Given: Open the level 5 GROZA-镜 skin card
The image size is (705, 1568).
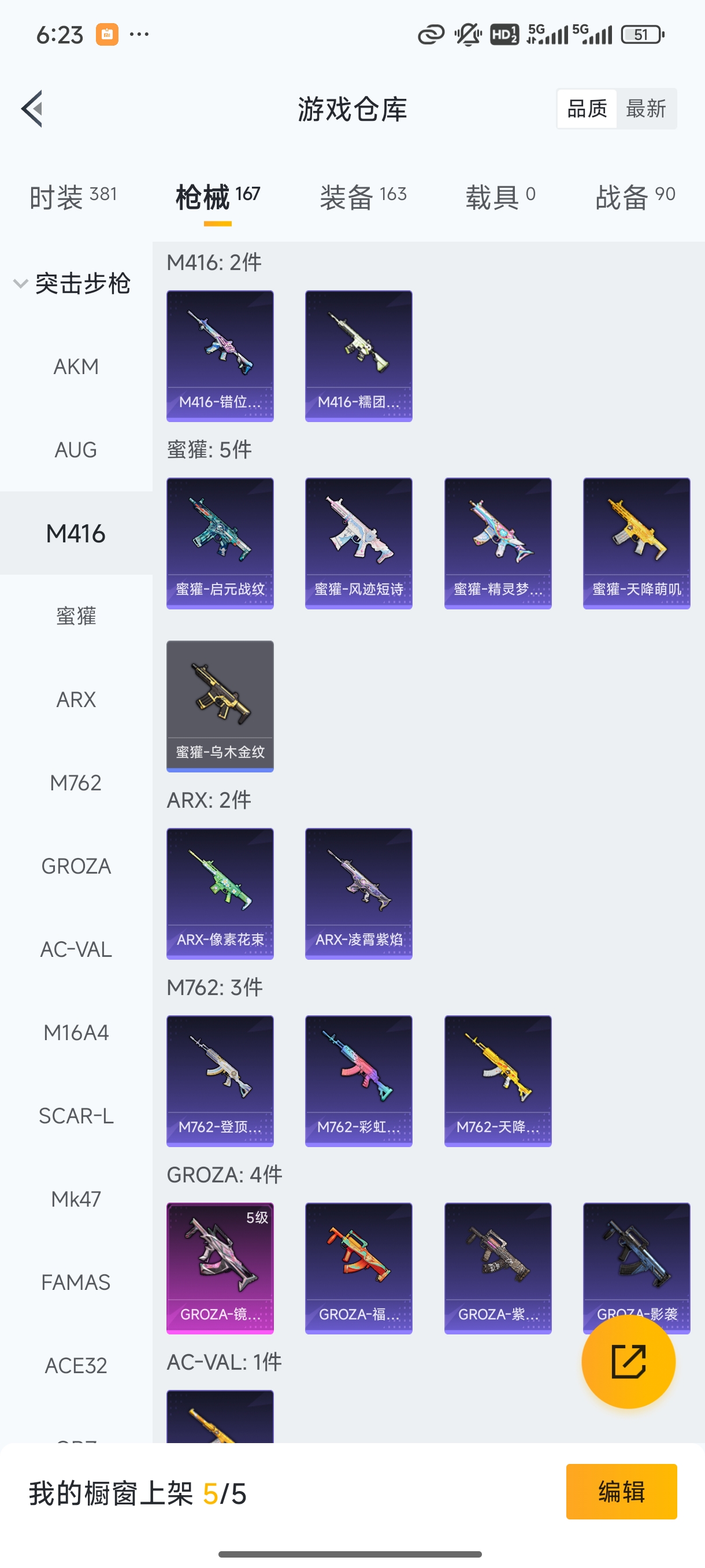Looking at the screenshot, I should (x=220, y=1268).
